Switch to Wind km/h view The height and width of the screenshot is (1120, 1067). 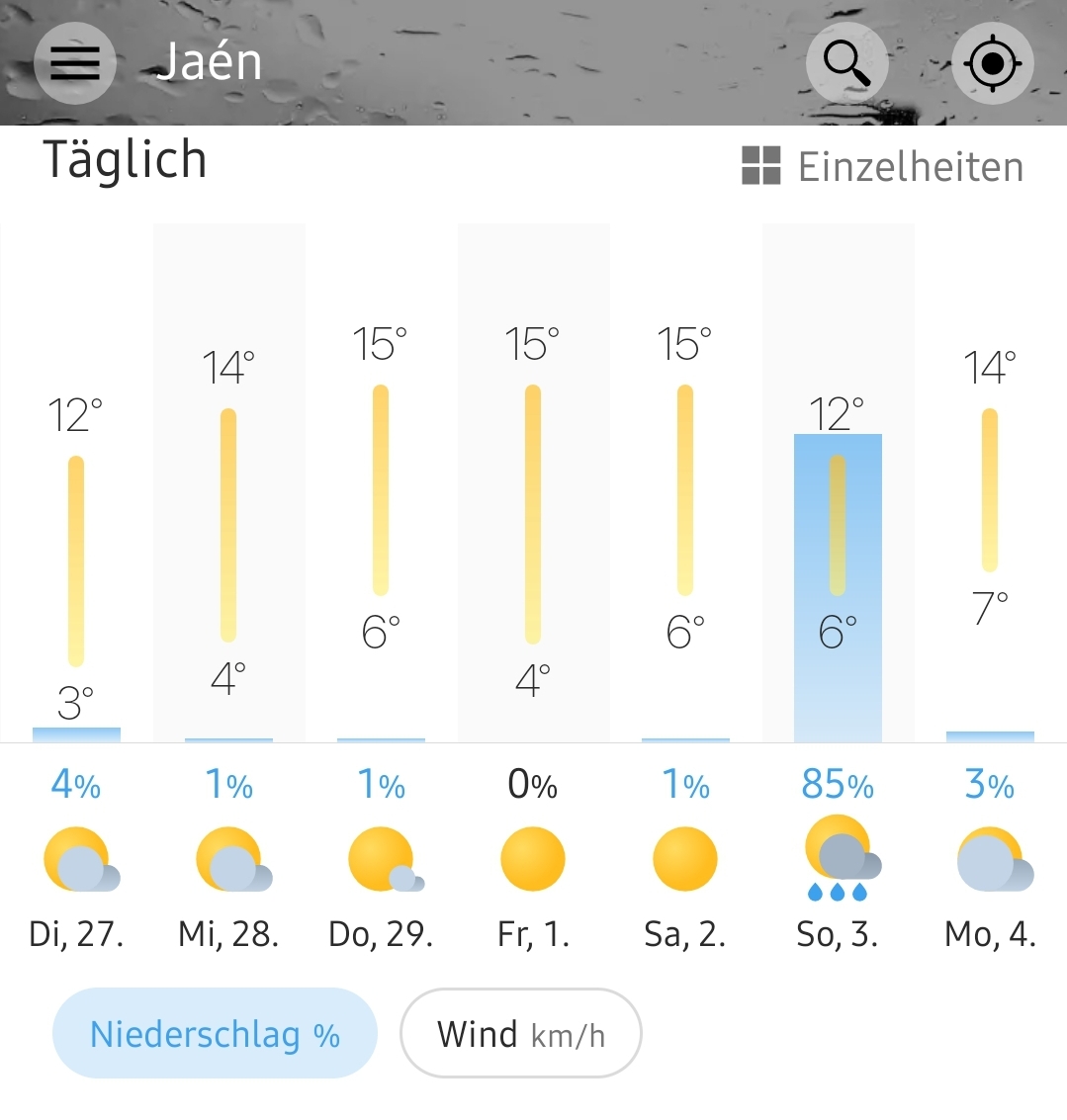tap(520, 1034)
